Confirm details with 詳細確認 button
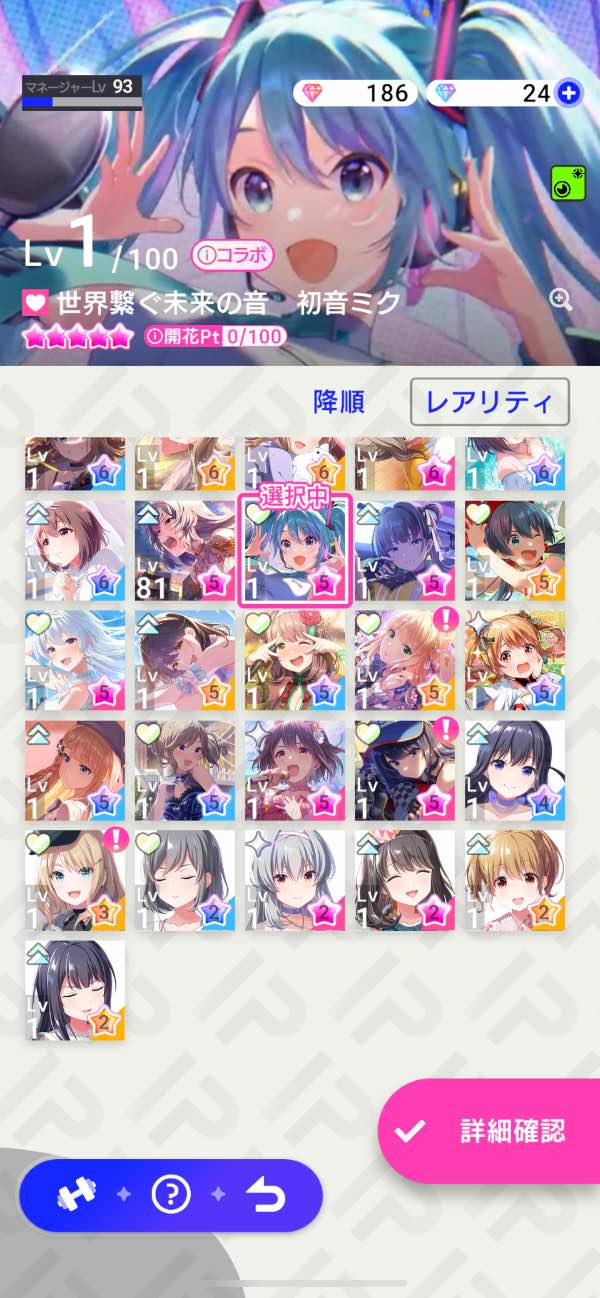Viewport: 600px width, 1298px height. [x=490, y=1131]
